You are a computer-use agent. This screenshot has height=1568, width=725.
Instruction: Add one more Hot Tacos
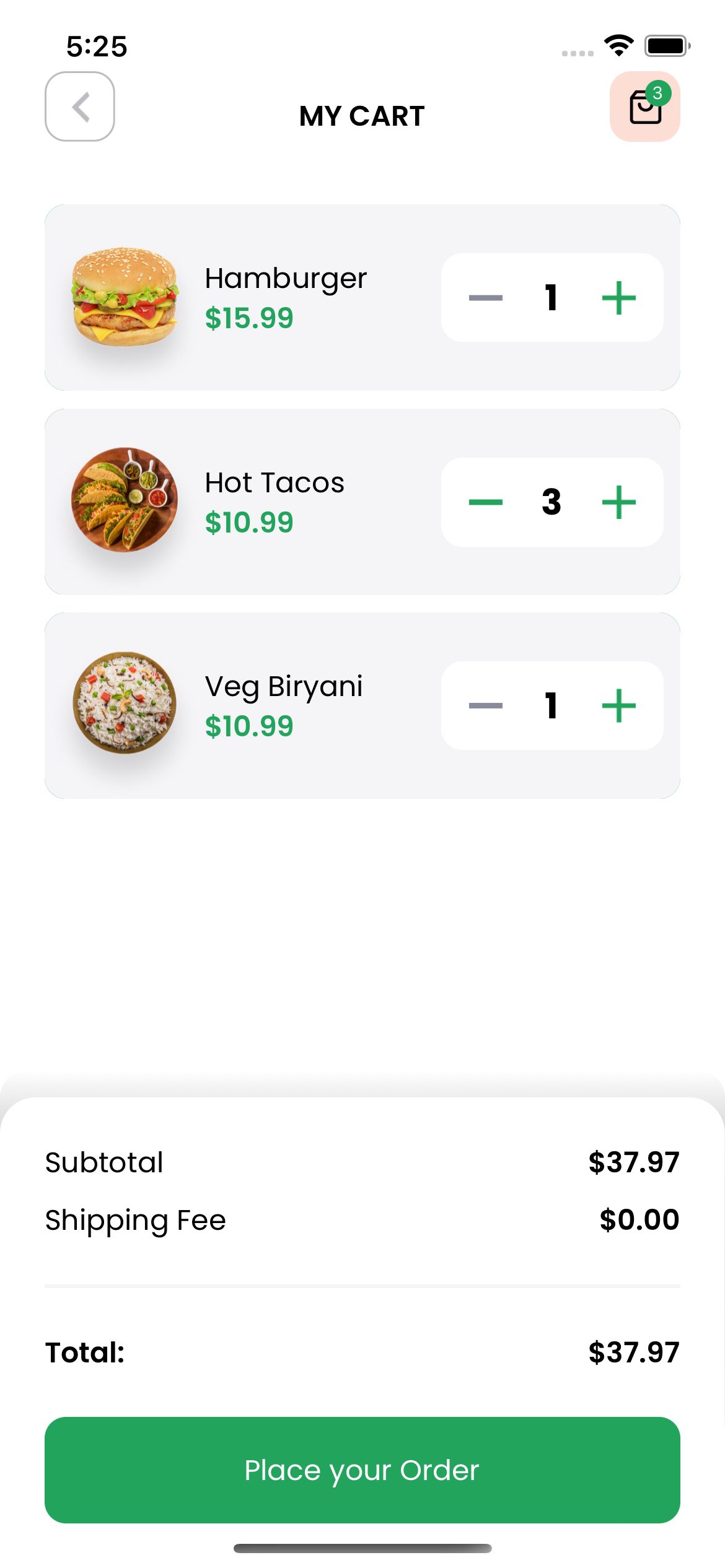pos(619,502)
